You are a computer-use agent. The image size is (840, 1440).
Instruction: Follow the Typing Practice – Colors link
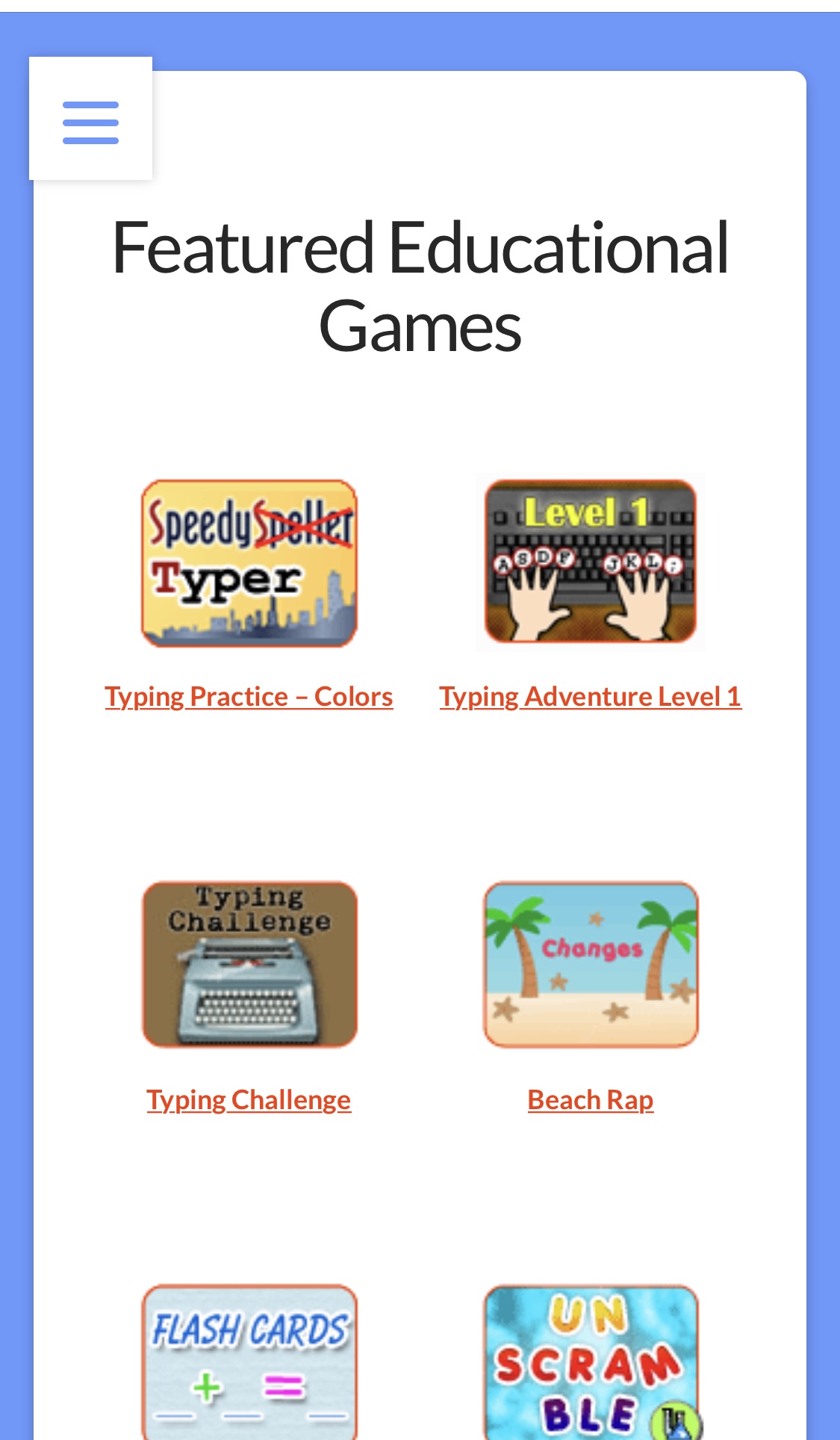click(249, 696)
